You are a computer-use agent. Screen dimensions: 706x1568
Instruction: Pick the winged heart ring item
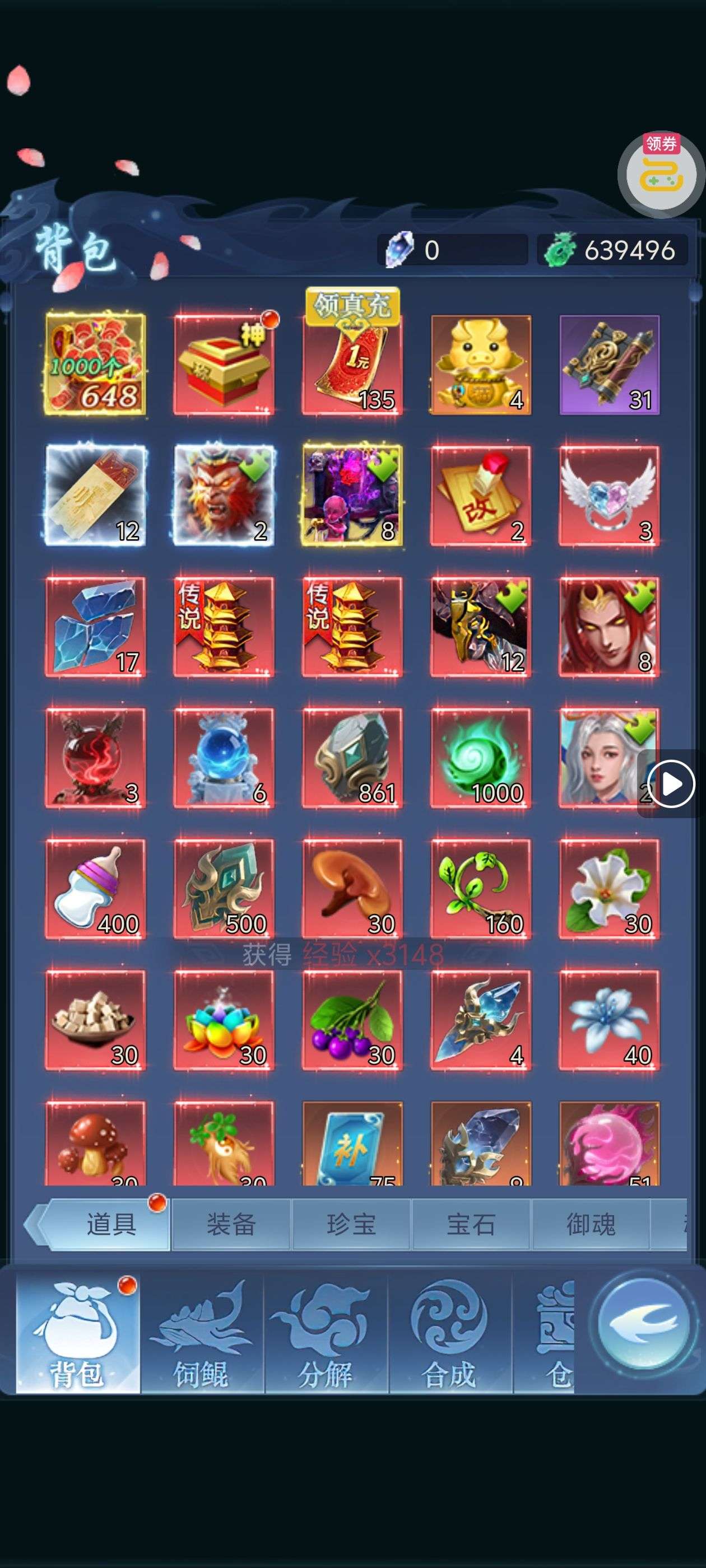pyautogui.click(x=609, y=496)
